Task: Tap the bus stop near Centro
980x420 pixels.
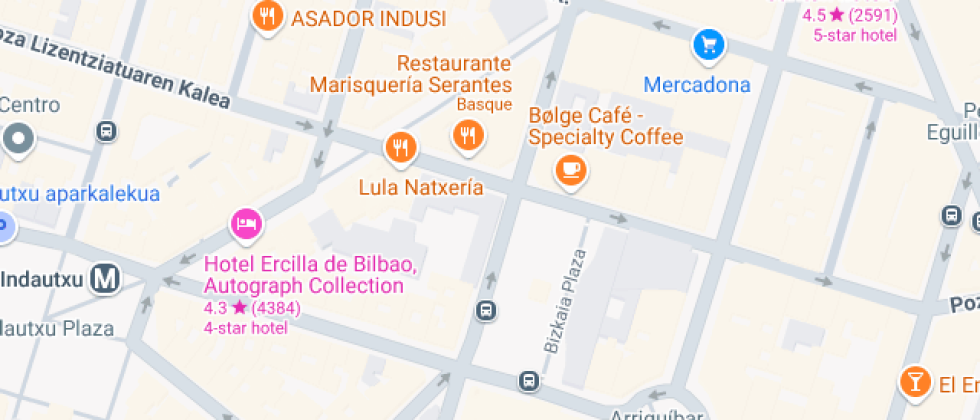Action: [105, 131]
